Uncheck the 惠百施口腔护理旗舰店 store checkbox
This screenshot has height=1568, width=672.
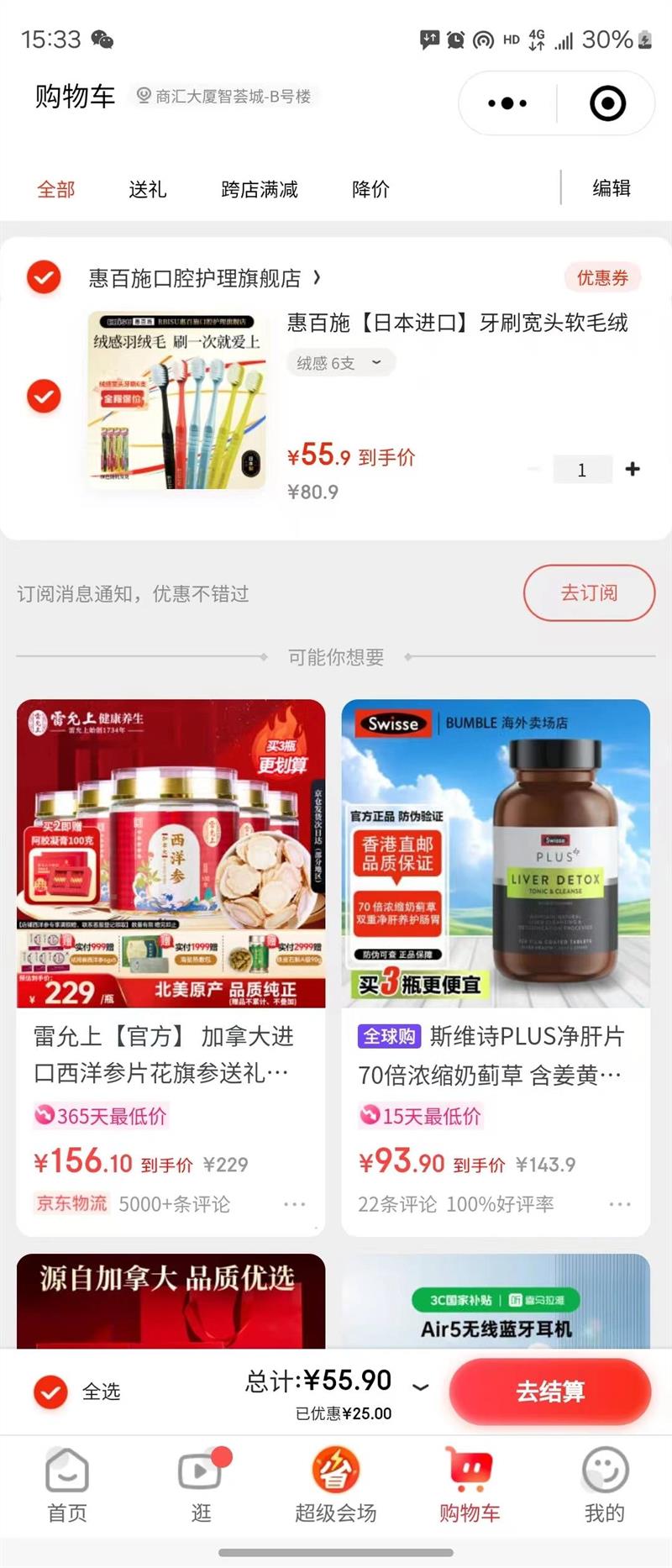44,277
